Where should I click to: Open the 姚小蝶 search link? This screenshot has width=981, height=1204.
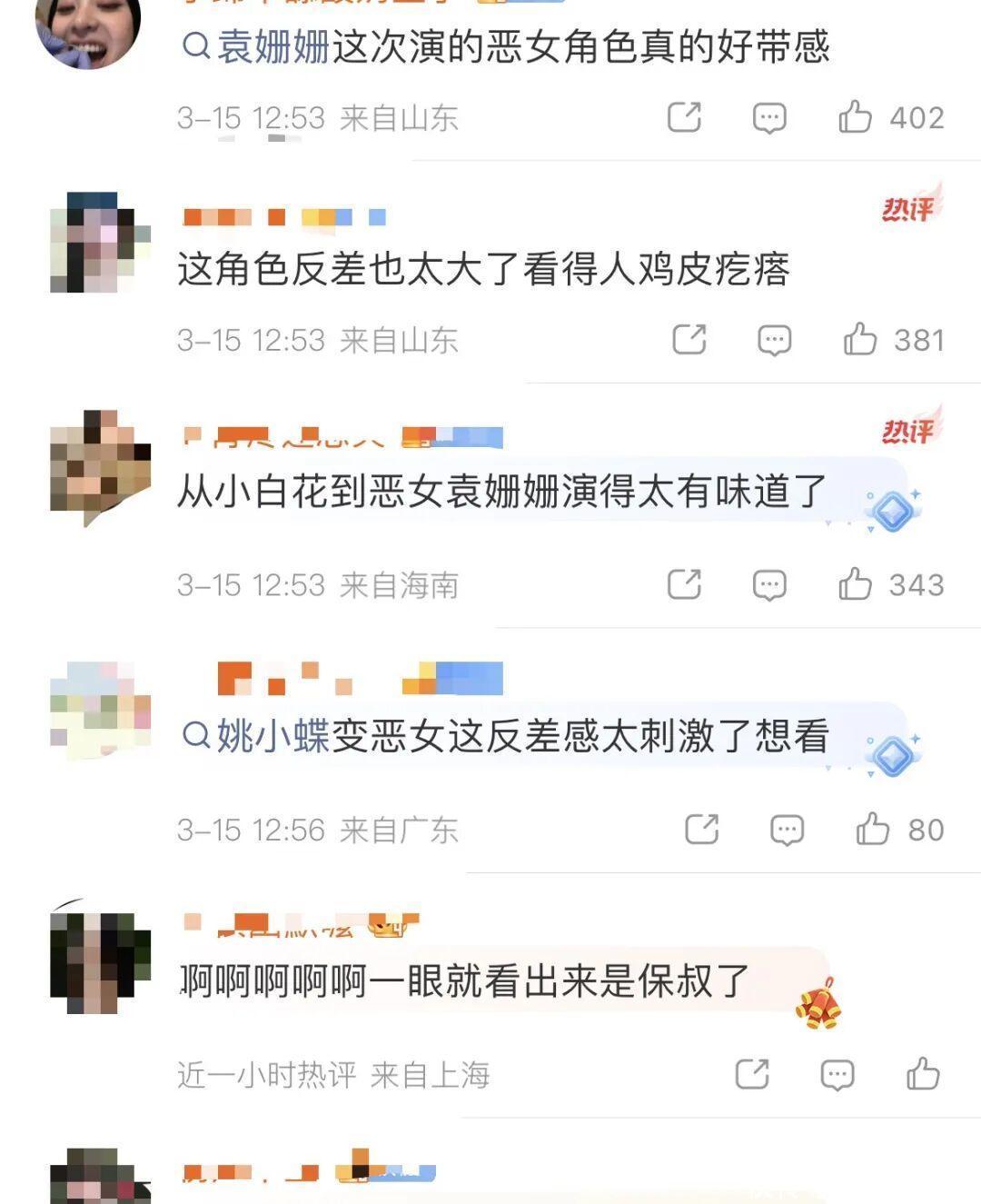click(x=271, y=736)
